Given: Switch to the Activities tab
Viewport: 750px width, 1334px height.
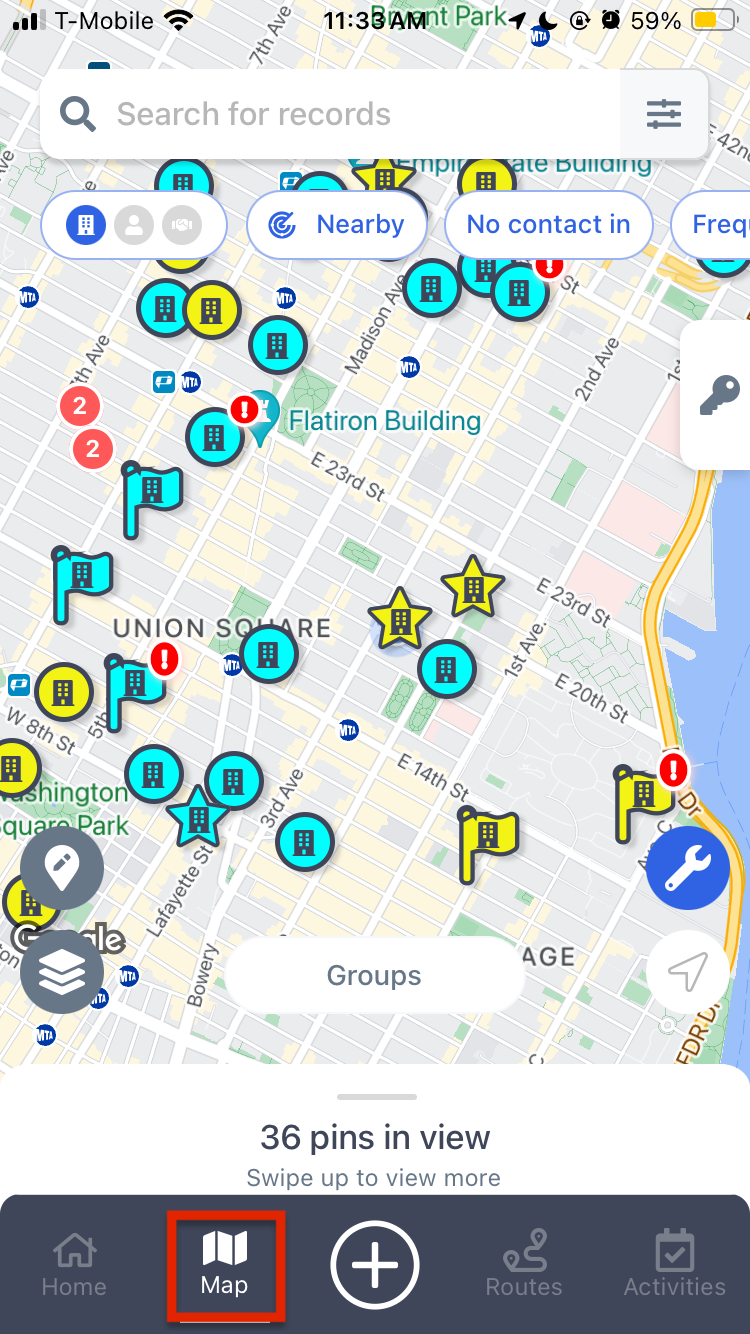Looking at the screenshot, I should click(675, 1264).
